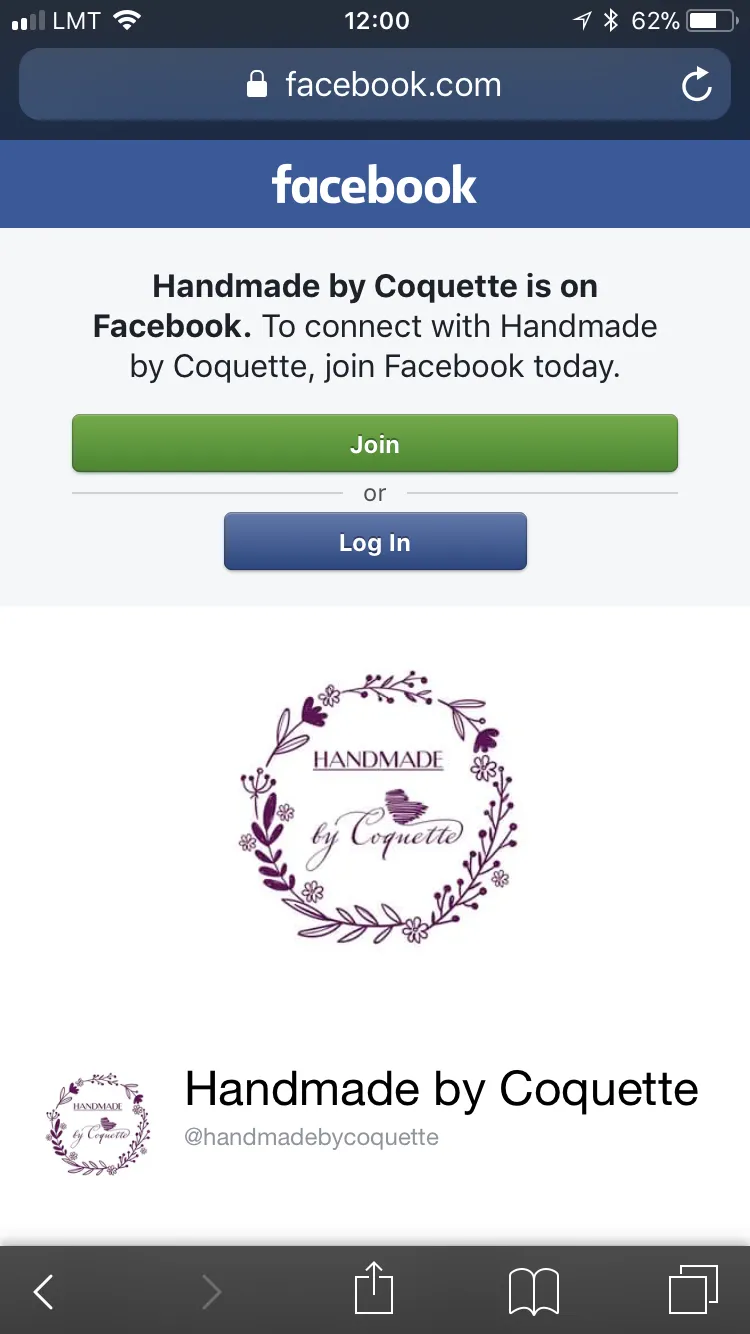This screenshot has height=1334, width=750.
Task: Tap the green Join button
Action: pyautogui.click(x=375, y=443)
